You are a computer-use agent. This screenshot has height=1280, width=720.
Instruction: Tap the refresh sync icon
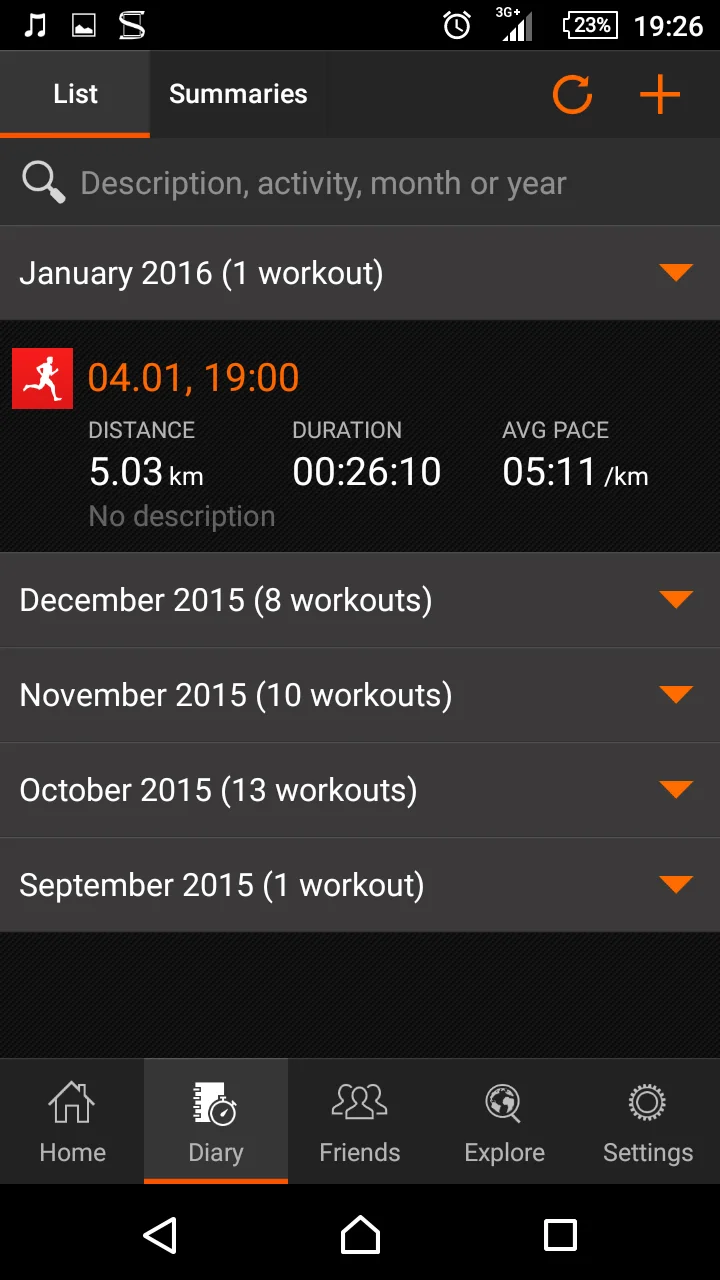coord(572,95)
